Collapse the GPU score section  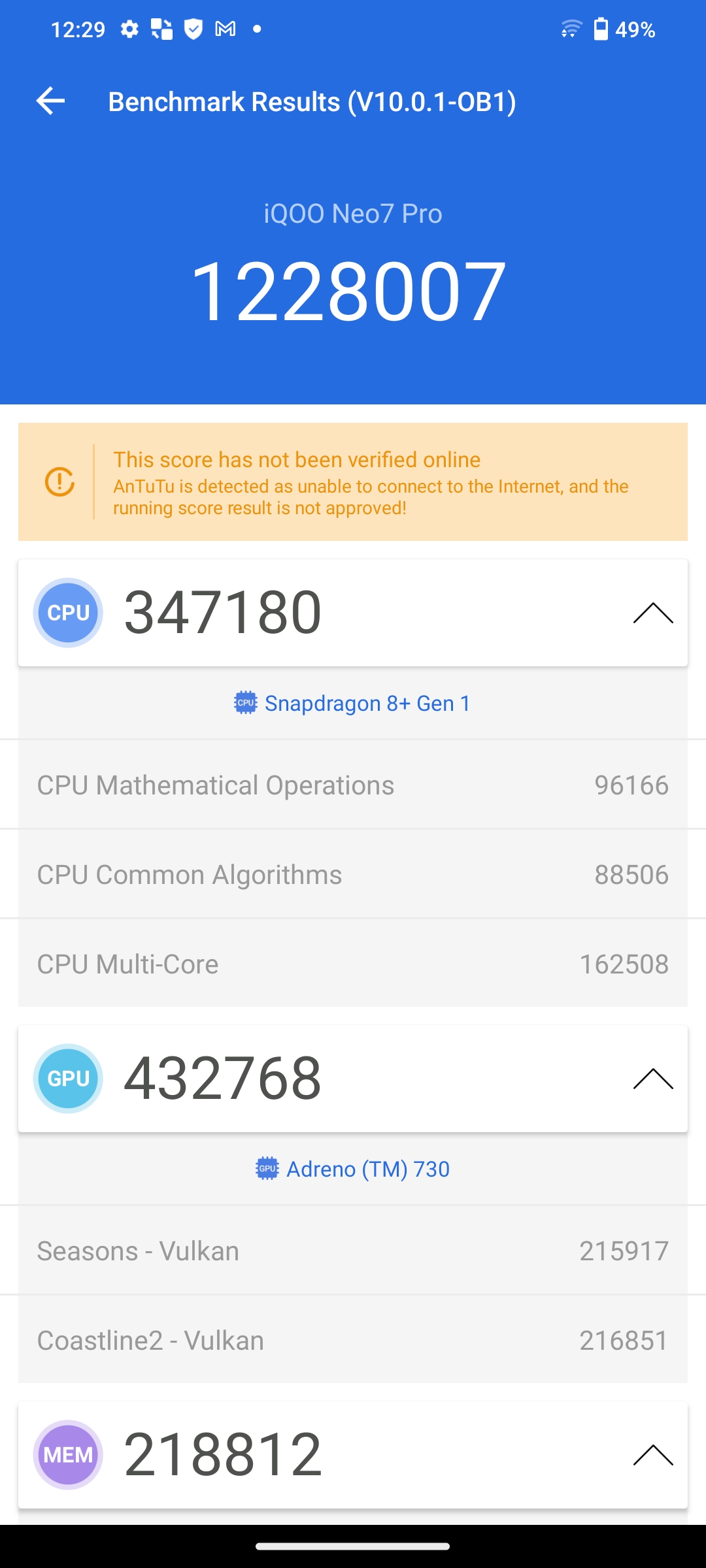pos(652,1079)
